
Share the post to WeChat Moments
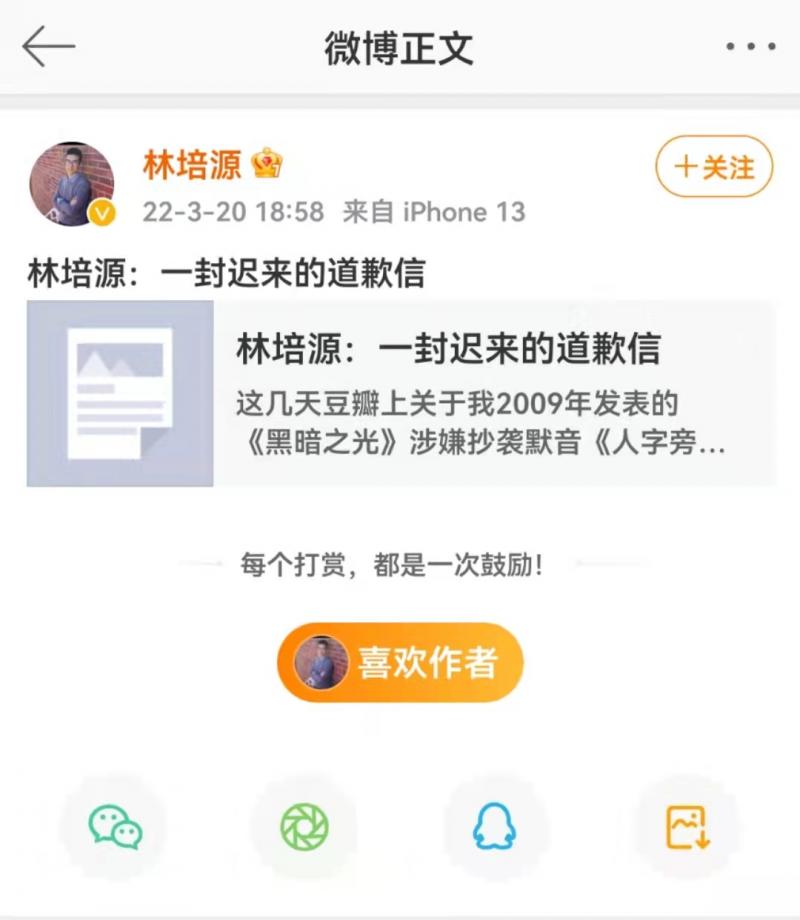pos(305,828)
